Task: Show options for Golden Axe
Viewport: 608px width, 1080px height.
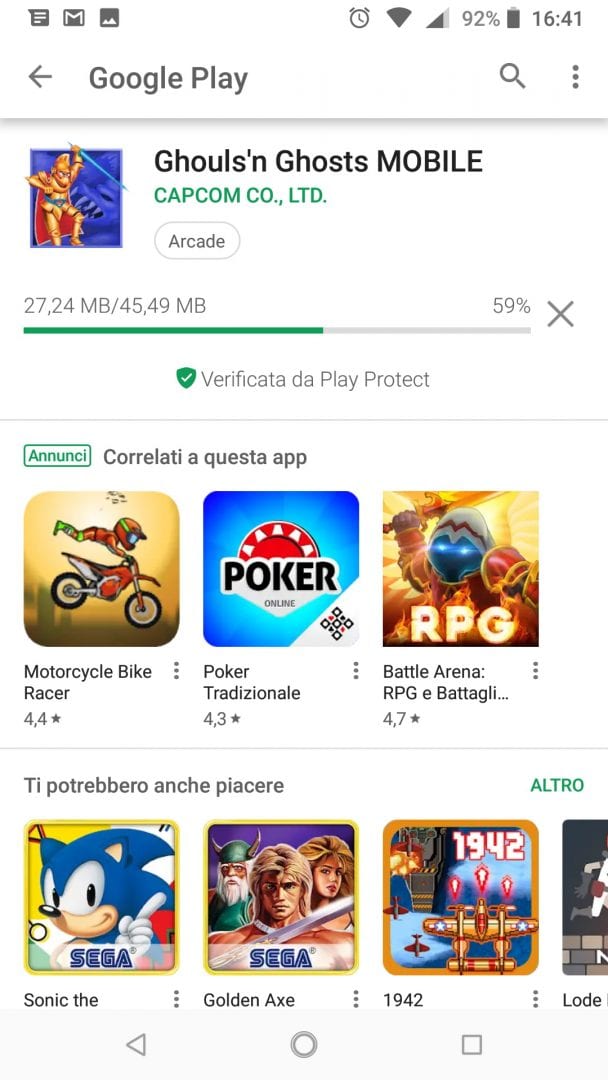Action: coord(356,999)
